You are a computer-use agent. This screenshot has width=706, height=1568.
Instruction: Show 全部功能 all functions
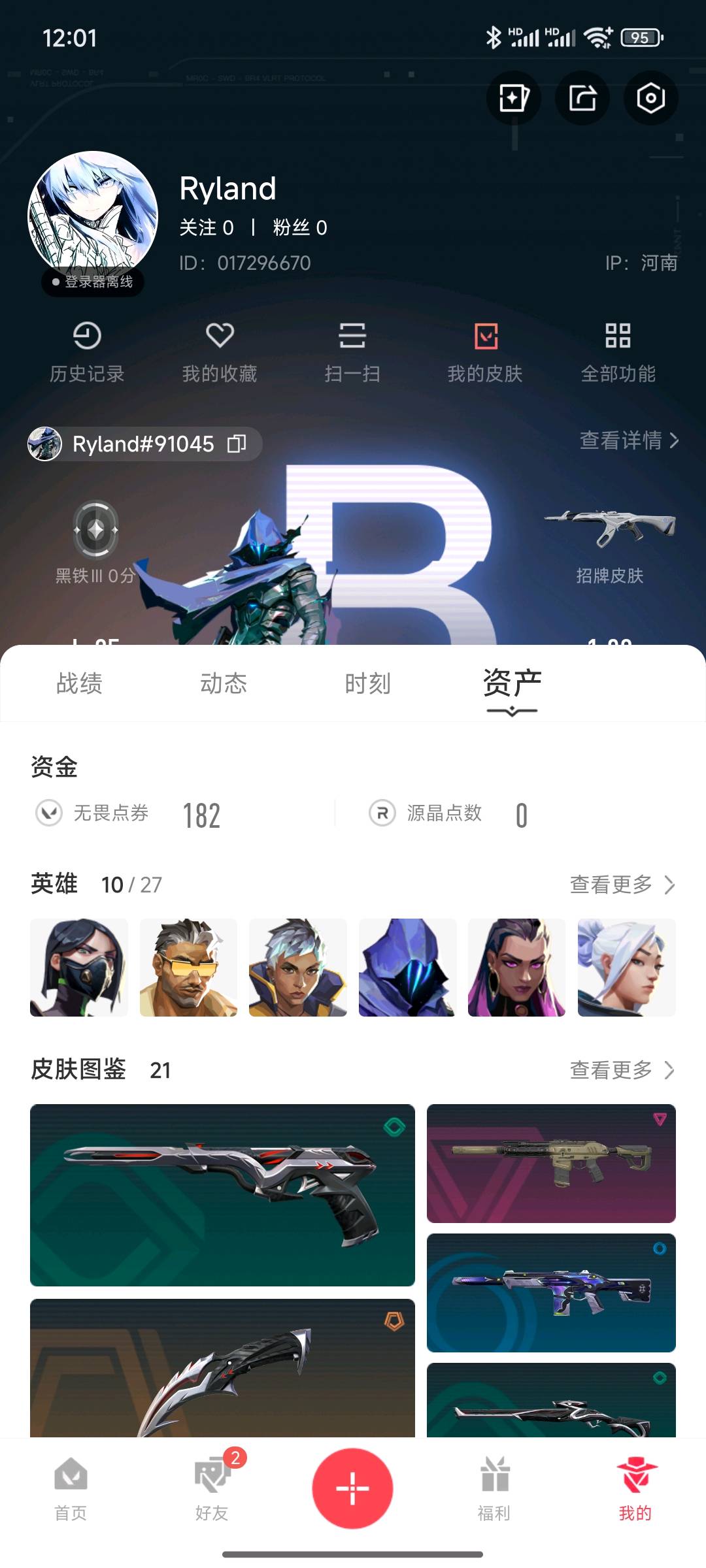618,352
